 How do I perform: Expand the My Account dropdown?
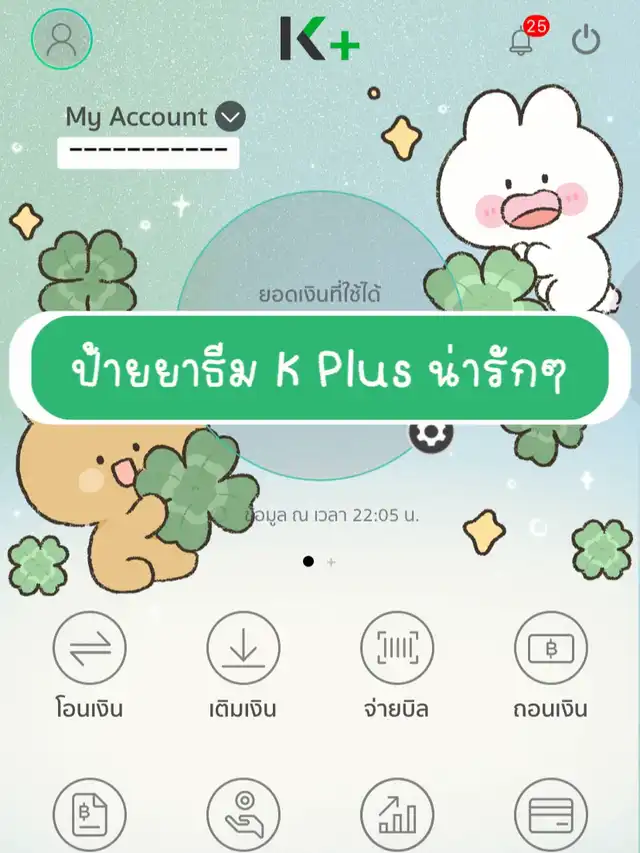(231, 117)
